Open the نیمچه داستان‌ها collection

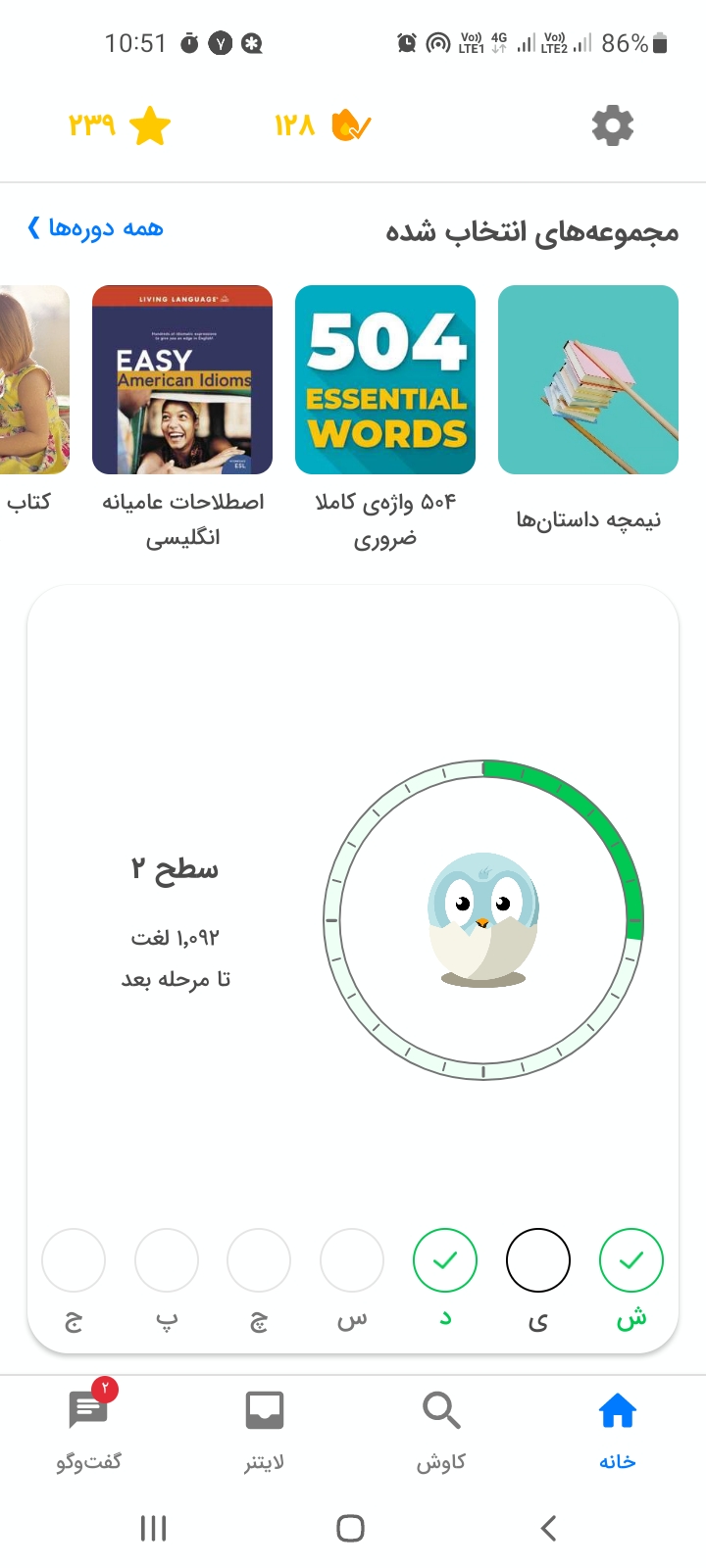pyautogui.click(x=588, y=380)
